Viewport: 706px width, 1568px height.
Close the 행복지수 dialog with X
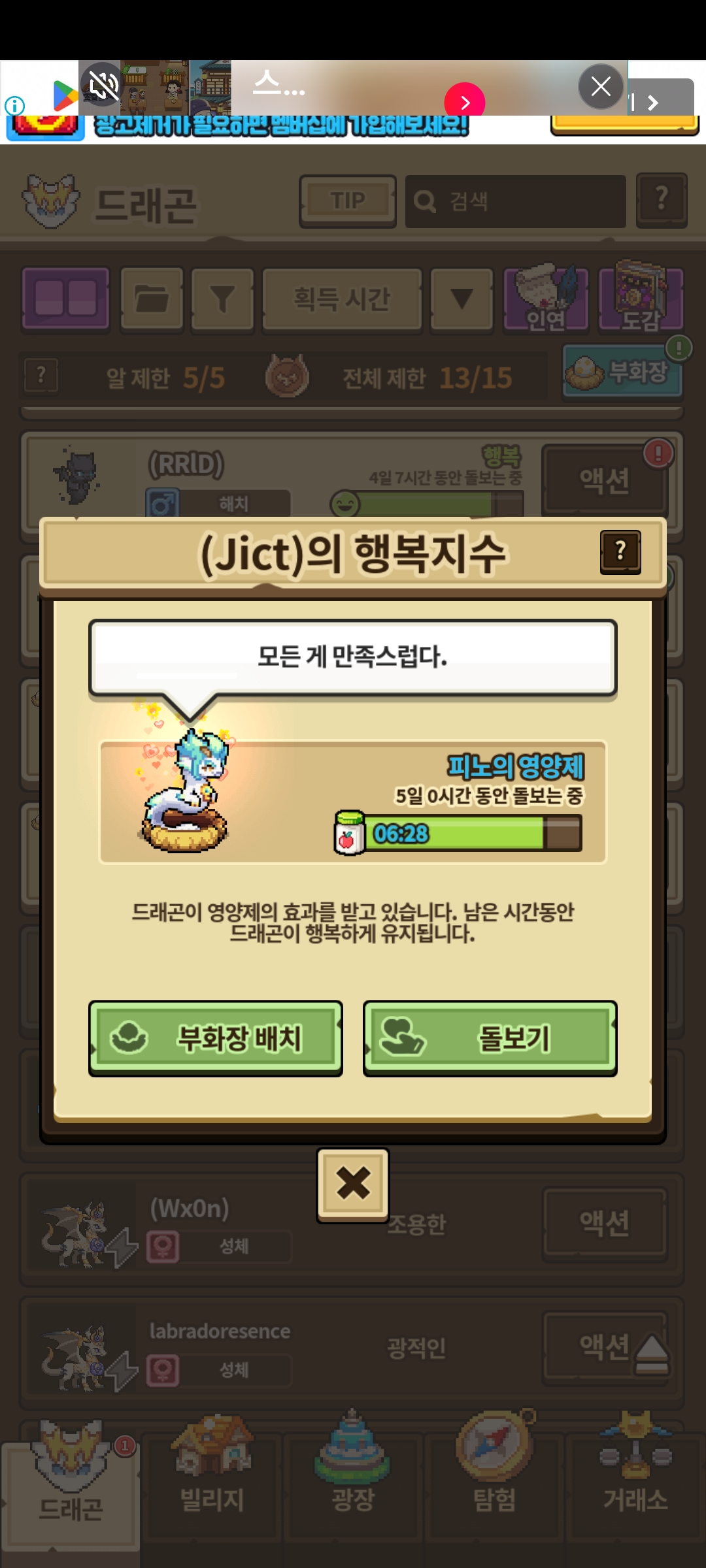353,1184
